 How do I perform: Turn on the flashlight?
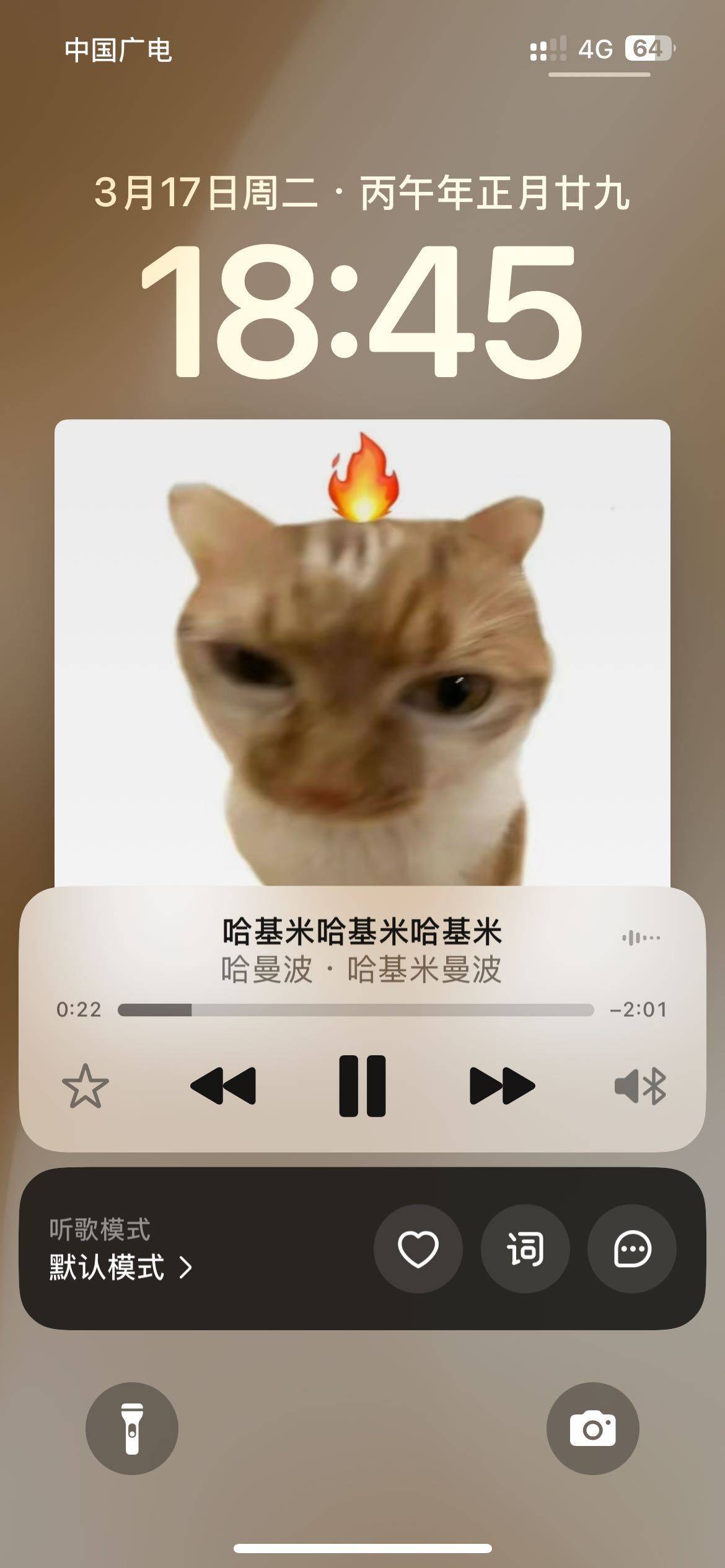click(132, 1429)
